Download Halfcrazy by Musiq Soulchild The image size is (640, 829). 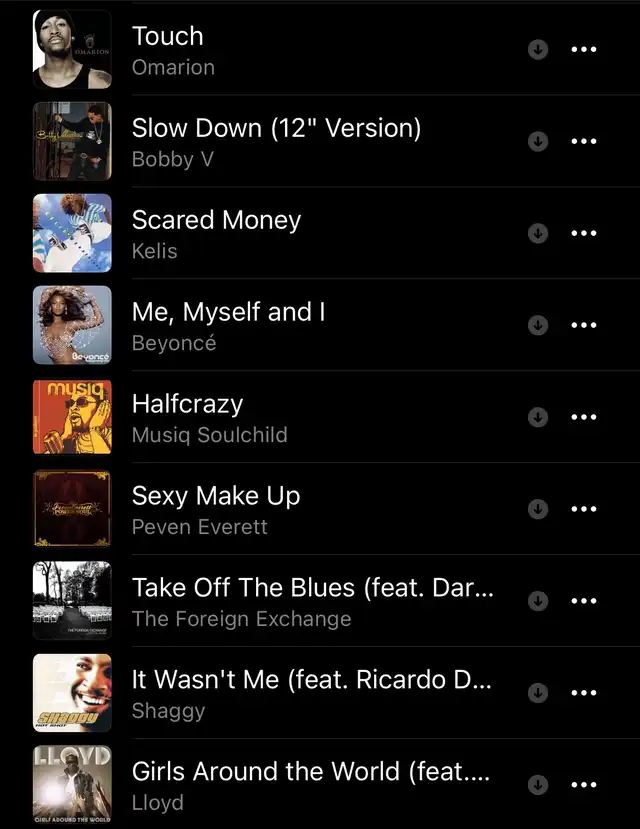coord(538,417)
